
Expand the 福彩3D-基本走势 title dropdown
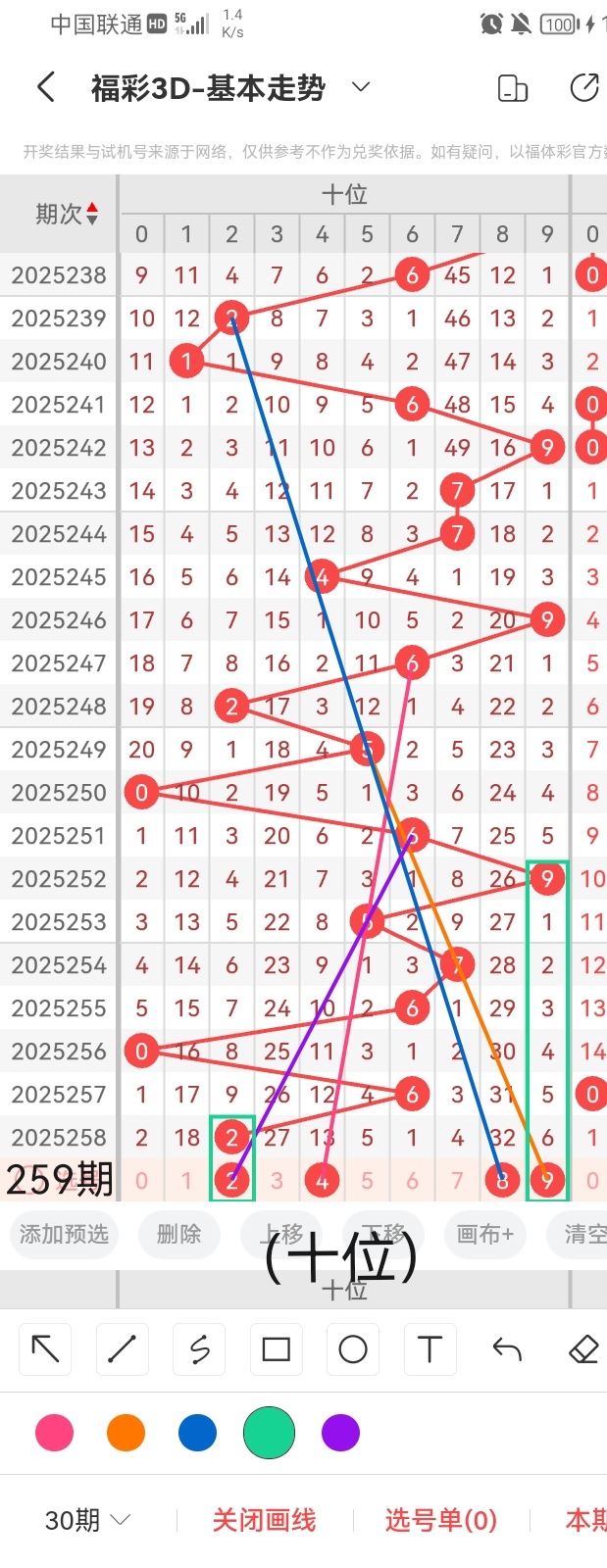click(x=361, y=87)
